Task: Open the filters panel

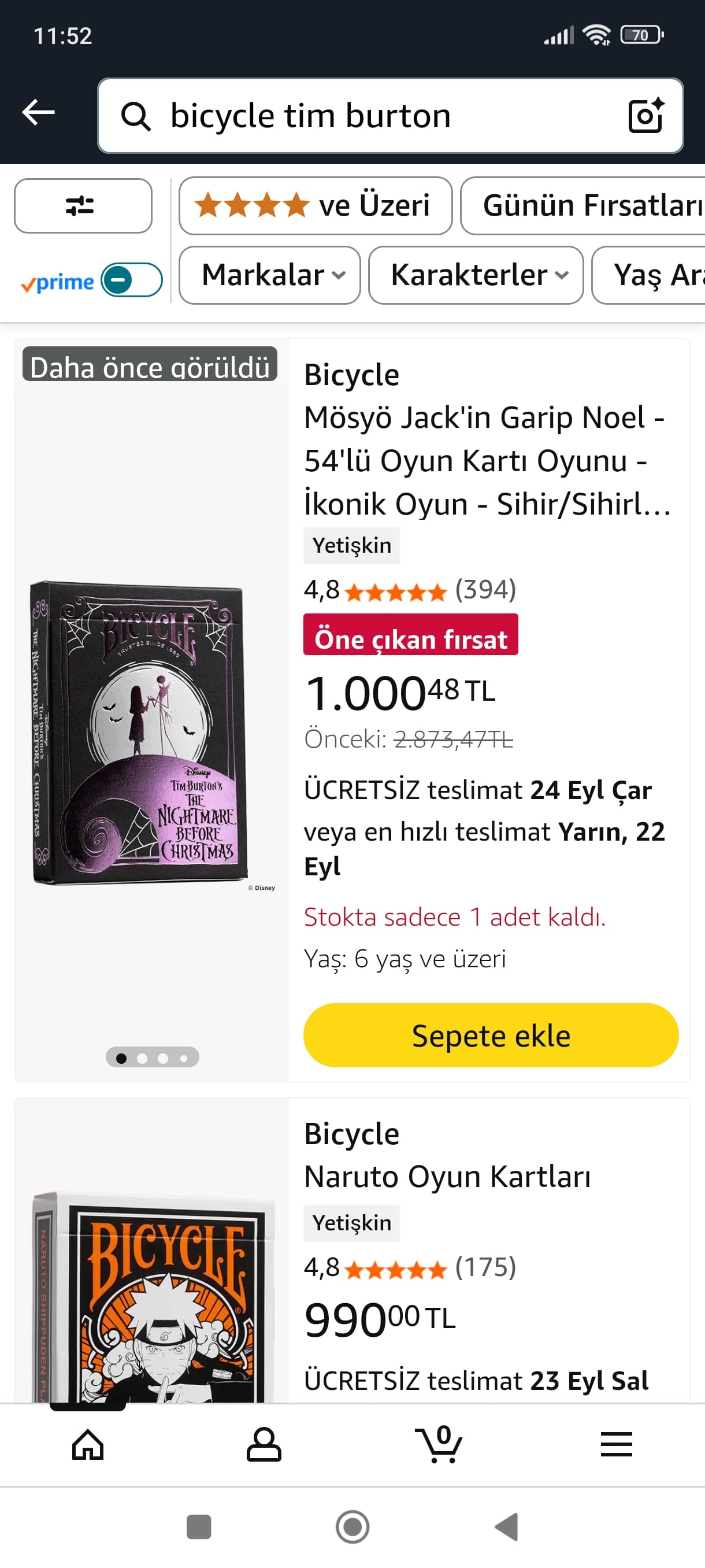Action: tap(83, 206)
